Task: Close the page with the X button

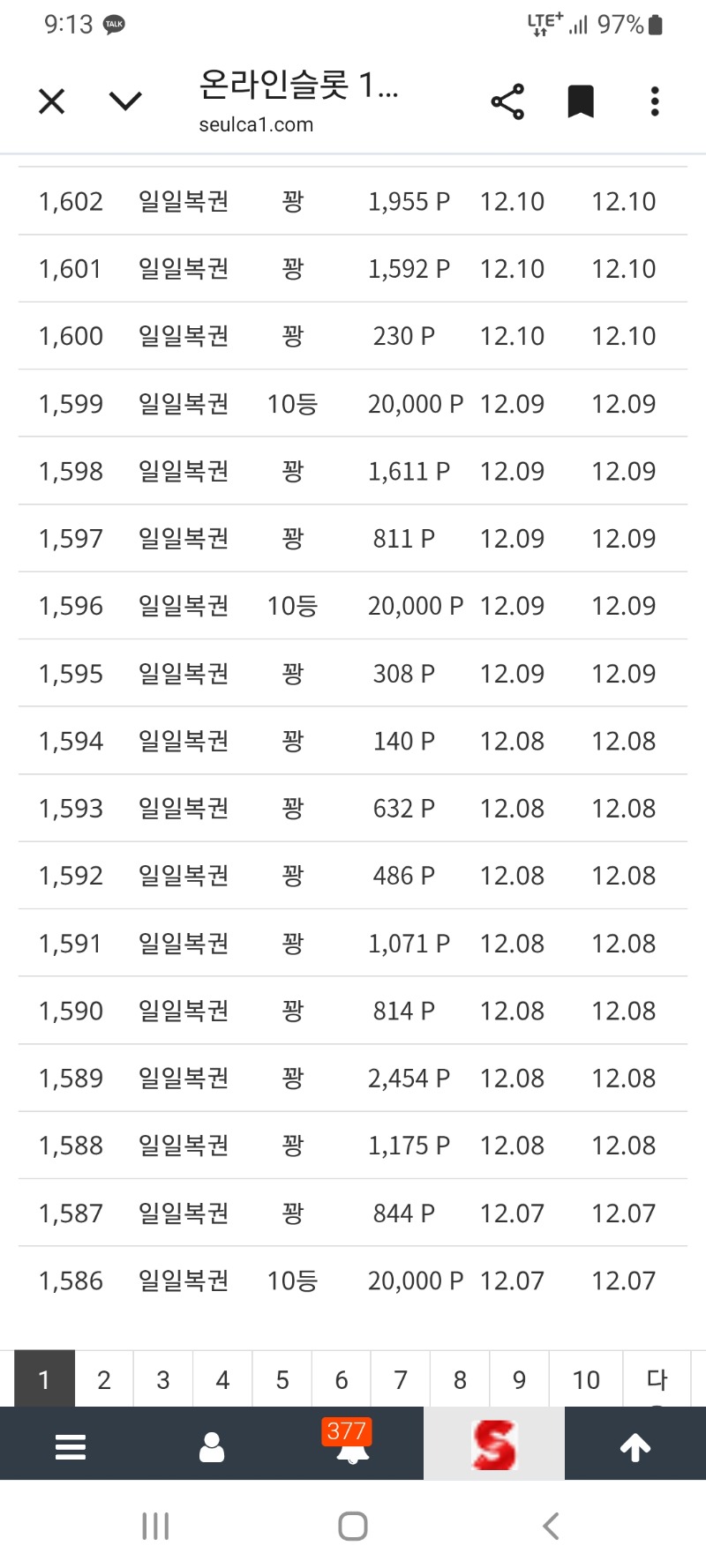Action: (51, 101)
